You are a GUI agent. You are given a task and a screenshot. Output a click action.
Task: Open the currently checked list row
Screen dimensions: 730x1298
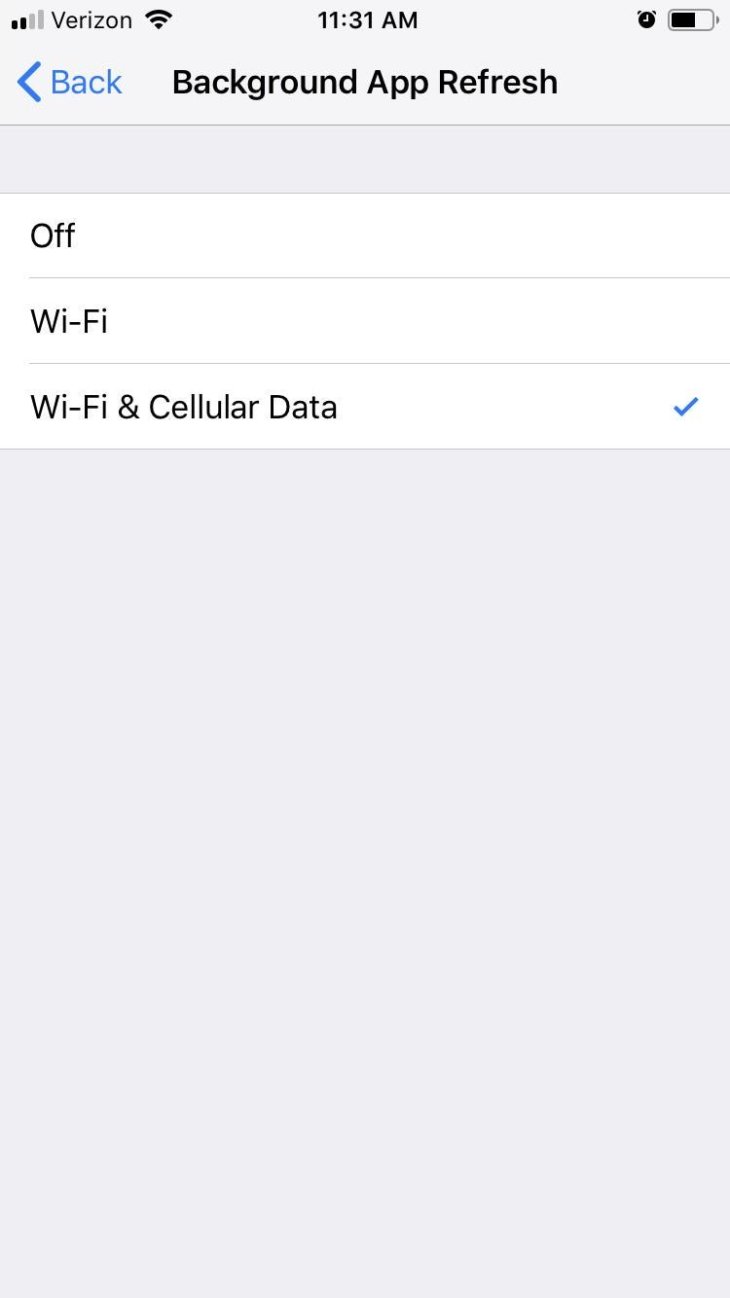click(365, 406)
